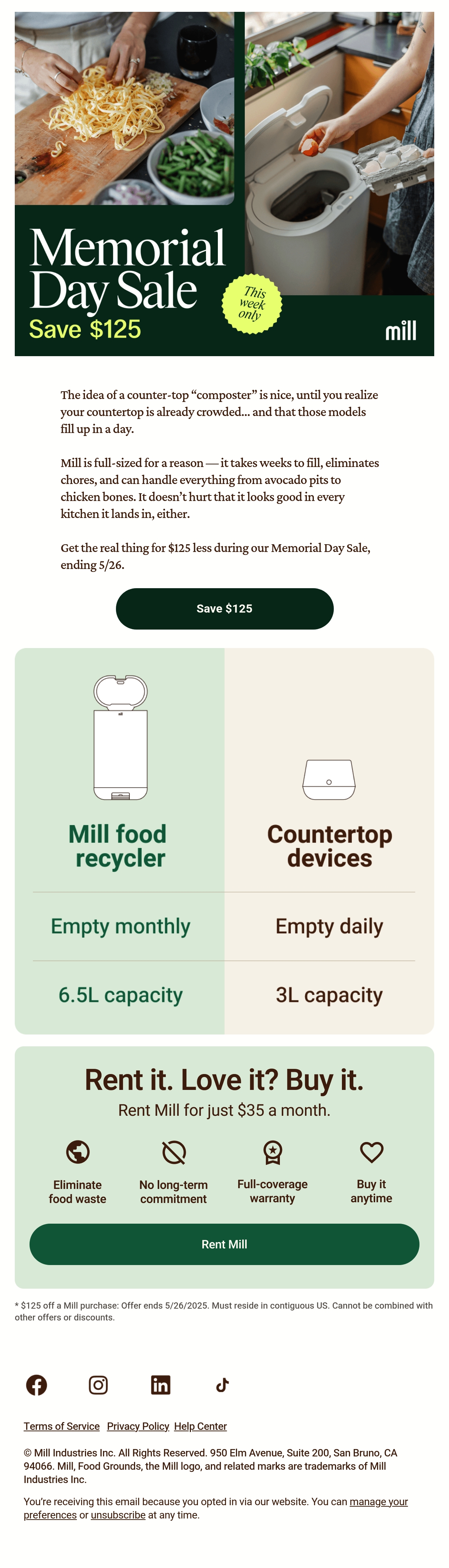The image size is (449, 1568).
Task: Open the Terms of Service link
Action: [x=61, y=1425]
